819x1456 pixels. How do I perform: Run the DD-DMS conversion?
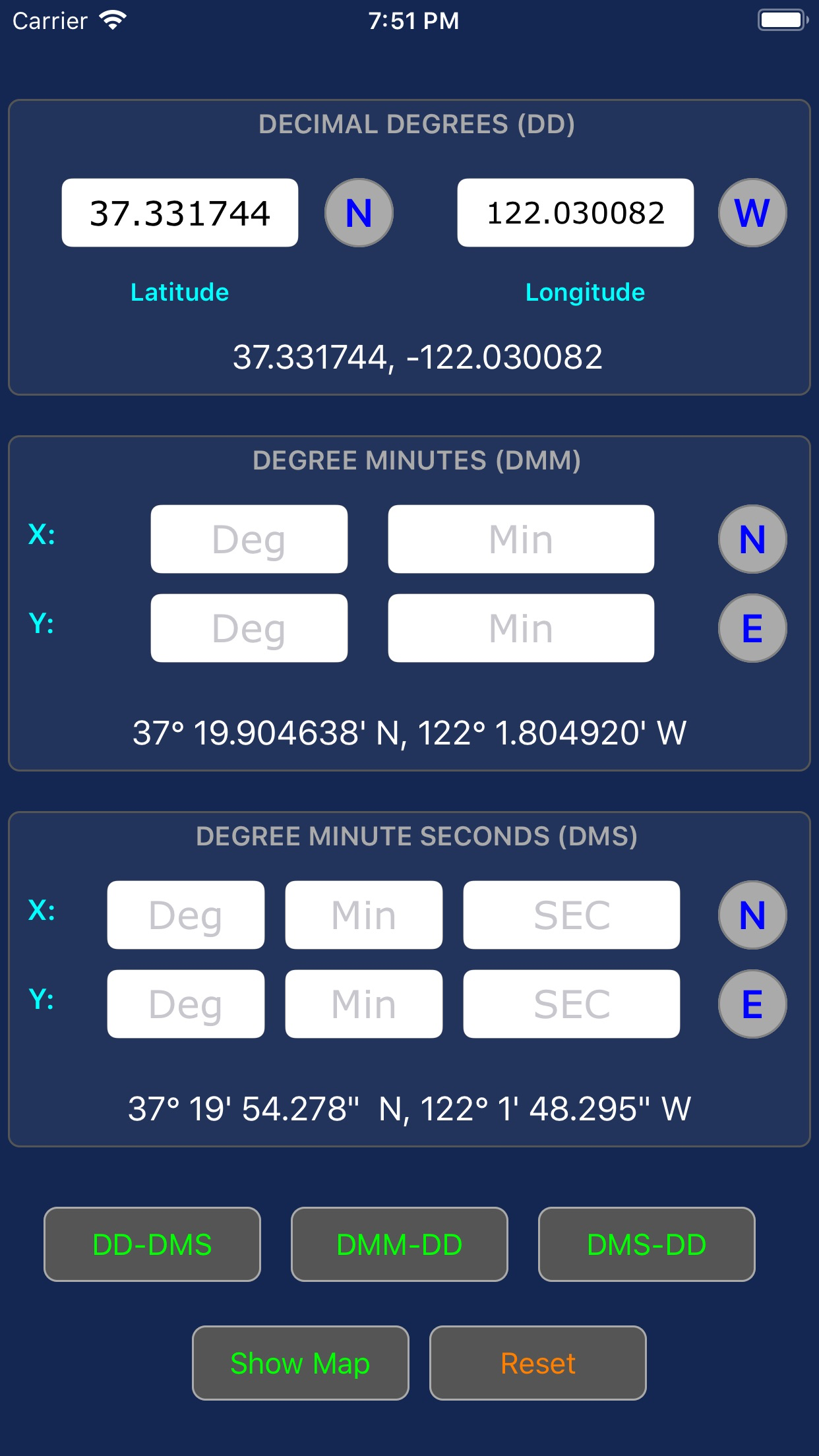(x=152, y=1244)
